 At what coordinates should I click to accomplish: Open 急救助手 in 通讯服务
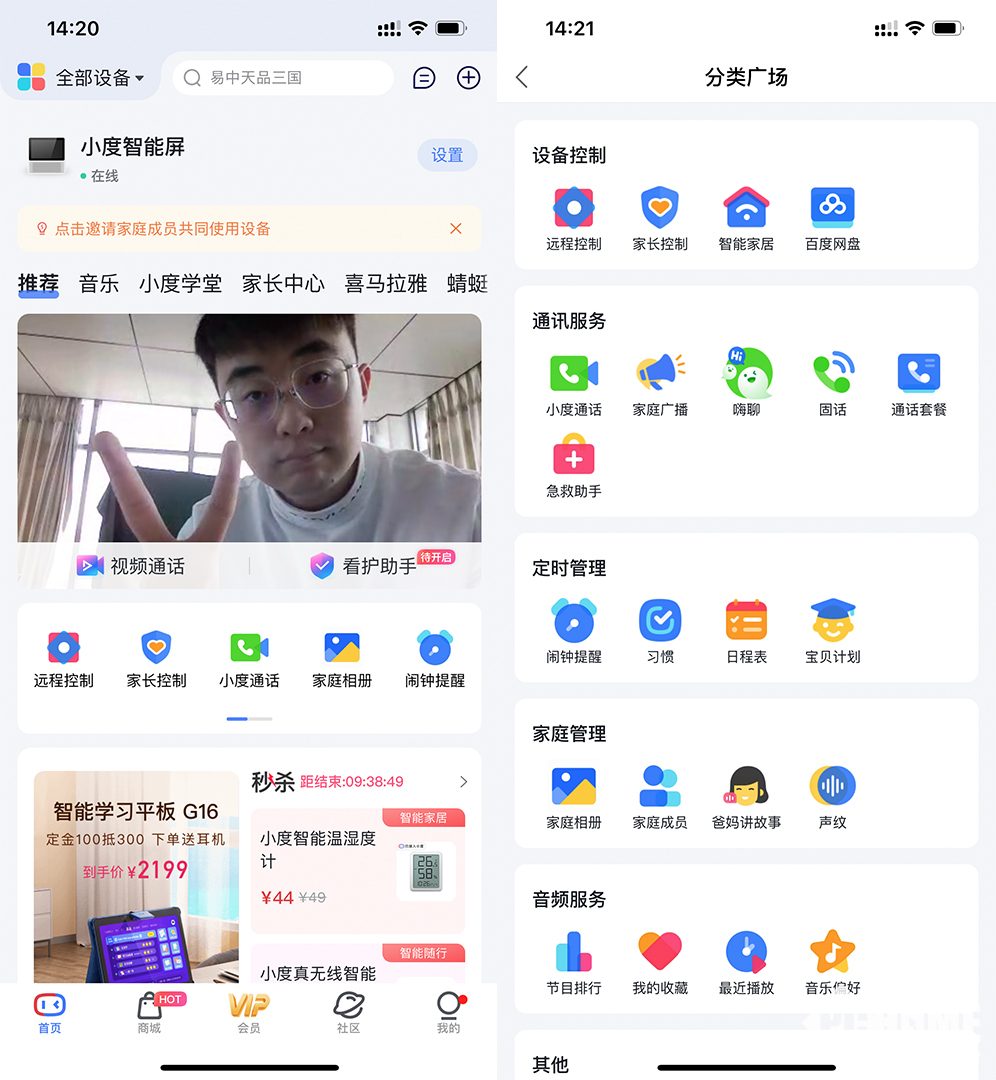coord(574,466)
